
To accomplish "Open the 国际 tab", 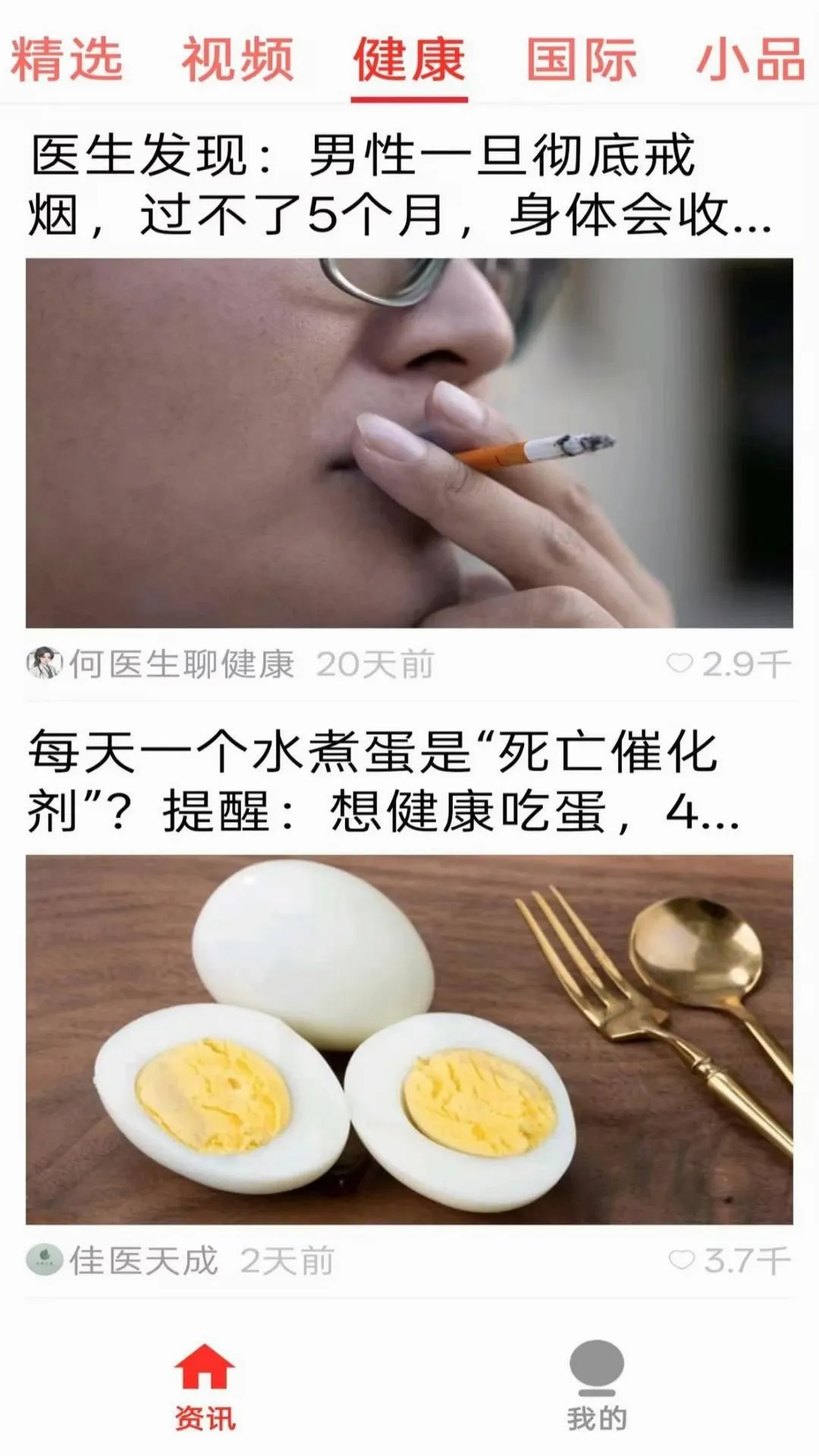I will click(x=582, y=61).
